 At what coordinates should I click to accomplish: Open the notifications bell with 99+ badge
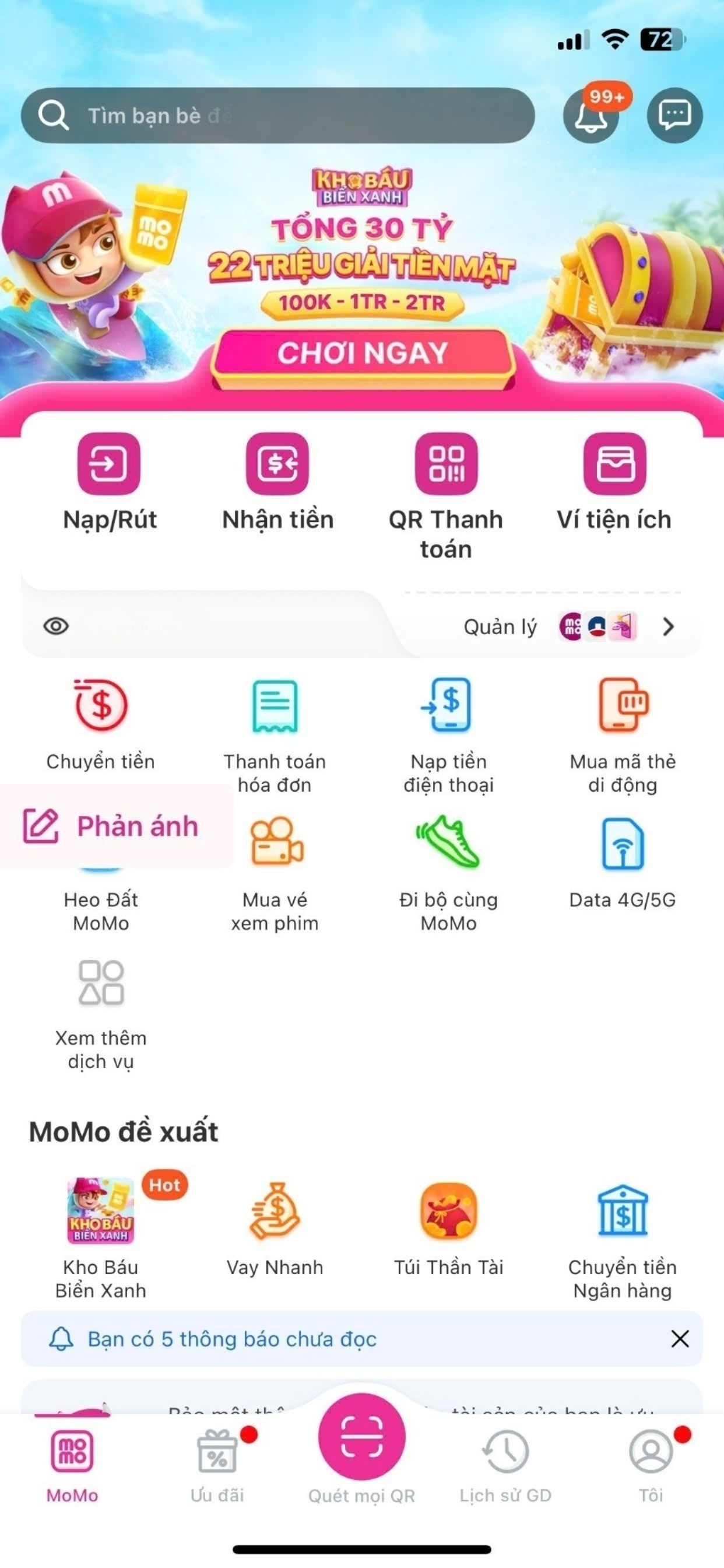click(591, 115)
